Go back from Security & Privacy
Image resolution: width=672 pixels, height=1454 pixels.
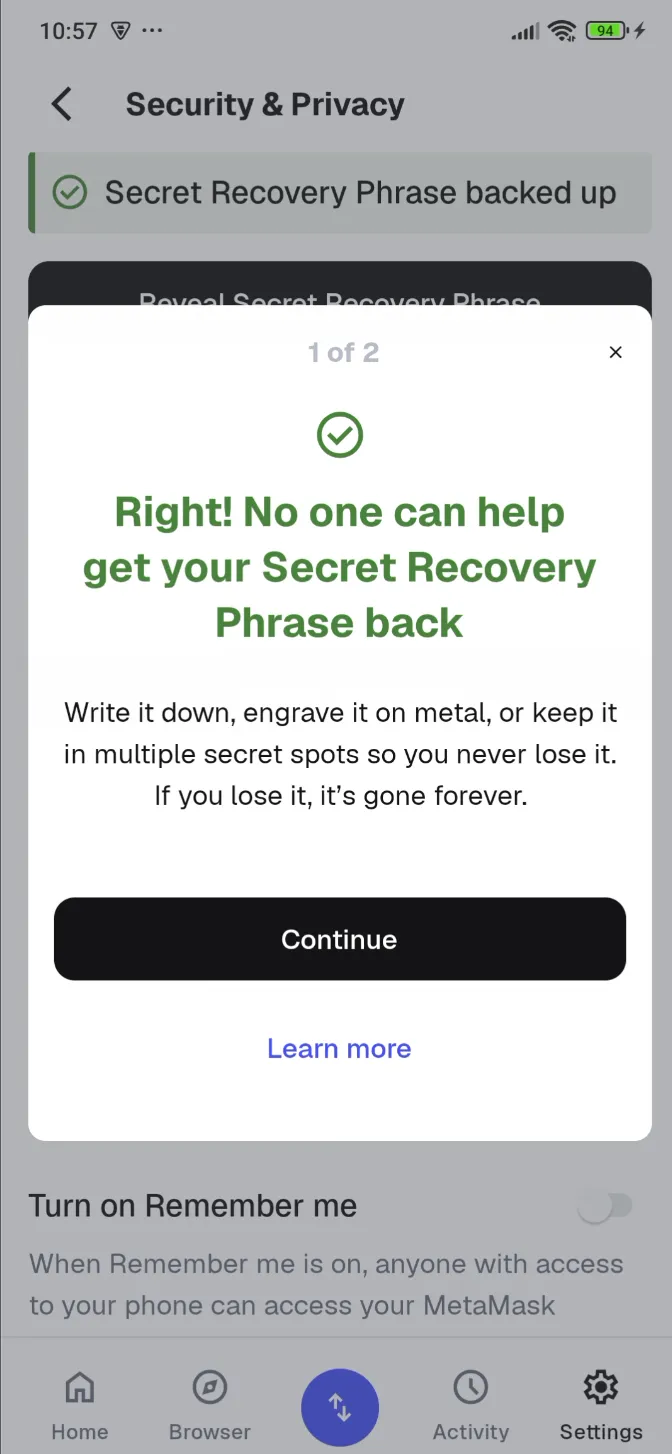pyautogui.click(x=62, y=104)
